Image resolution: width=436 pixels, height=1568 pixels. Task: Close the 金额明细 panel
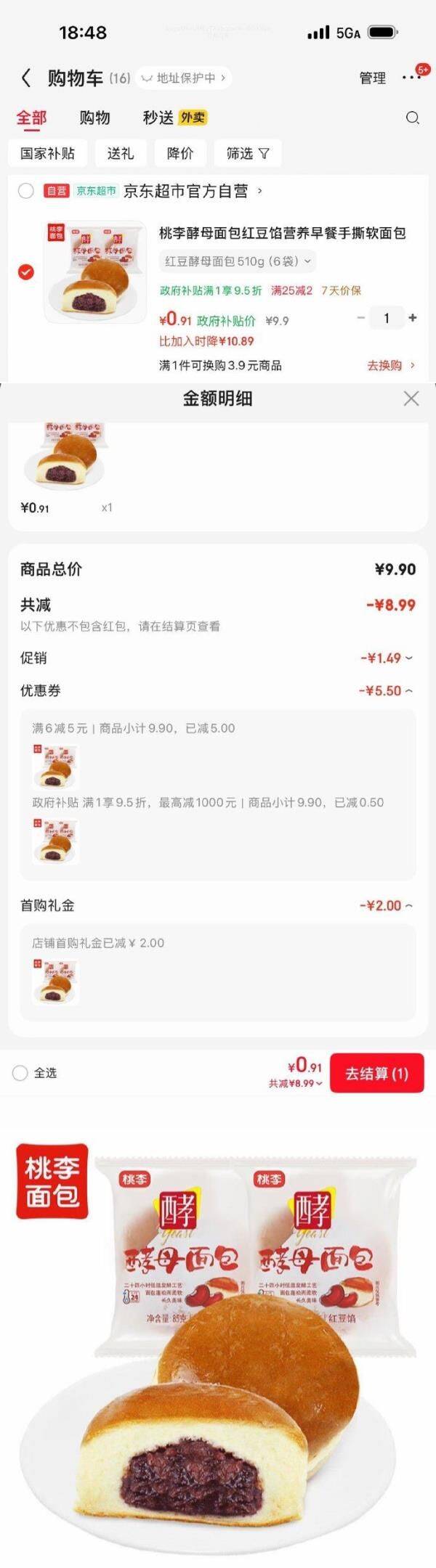411,399
